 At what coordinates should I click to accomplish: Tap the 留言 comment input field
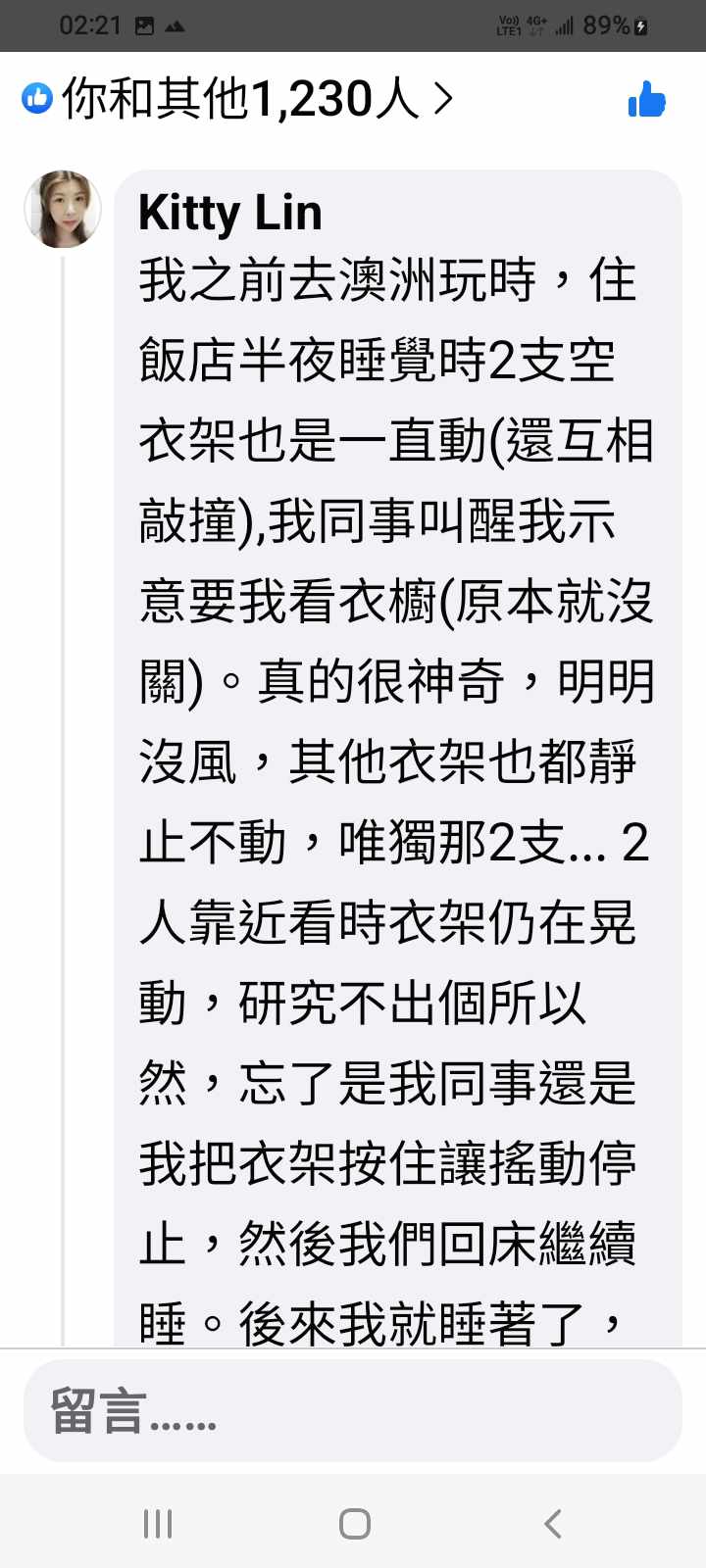[x=353, y=1411]
